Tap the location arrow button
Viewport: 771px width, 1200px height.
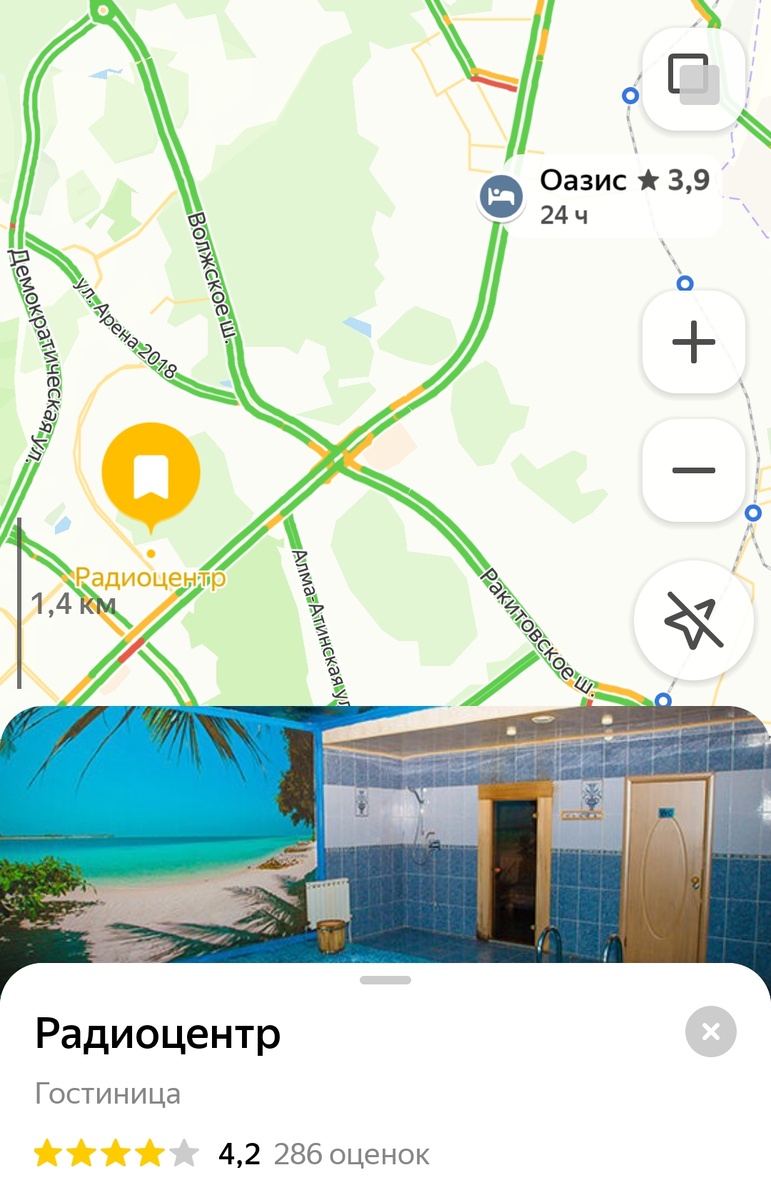point(693,621)
